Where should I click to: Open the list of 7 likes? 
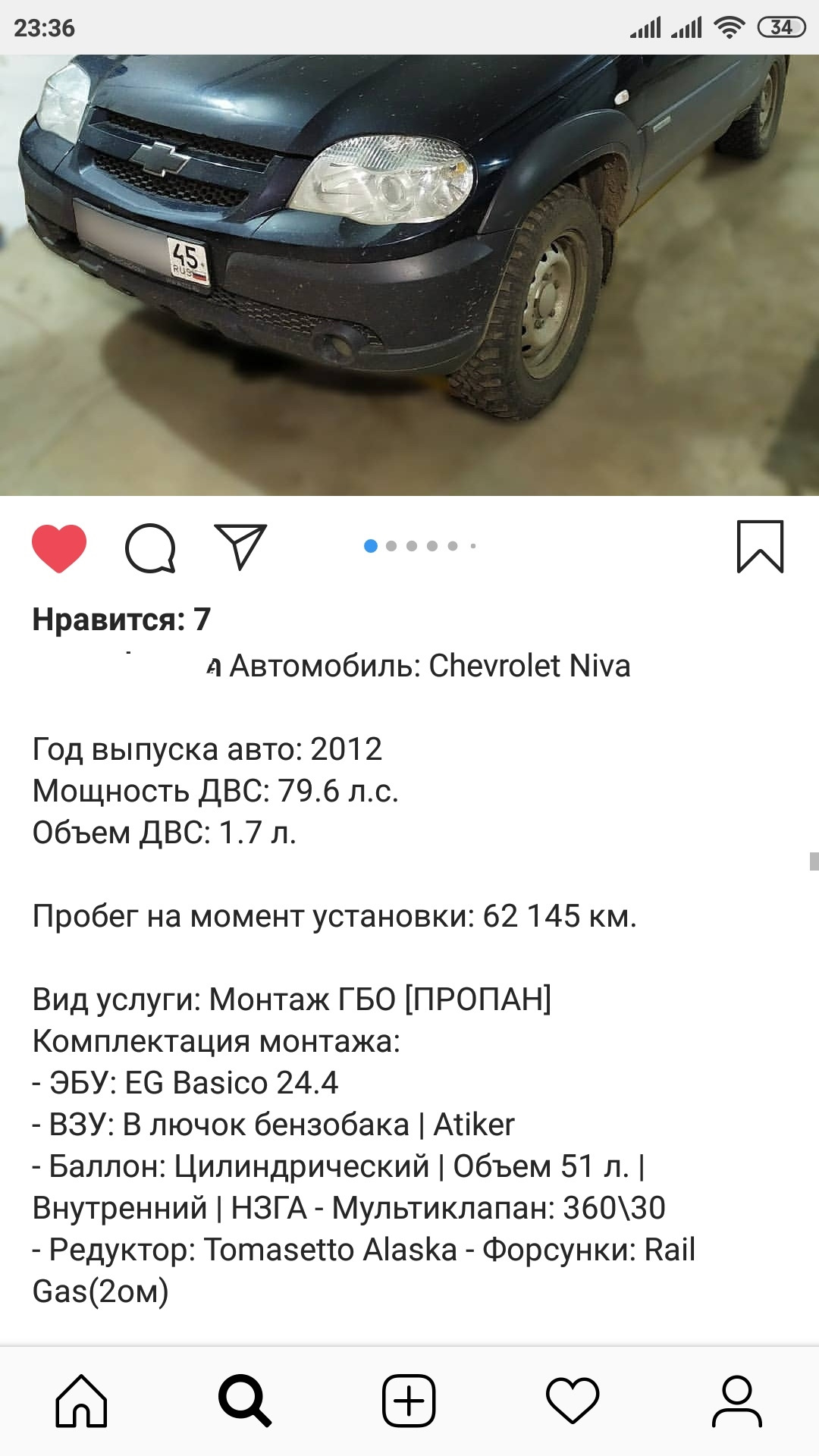[x=121, y=620]
